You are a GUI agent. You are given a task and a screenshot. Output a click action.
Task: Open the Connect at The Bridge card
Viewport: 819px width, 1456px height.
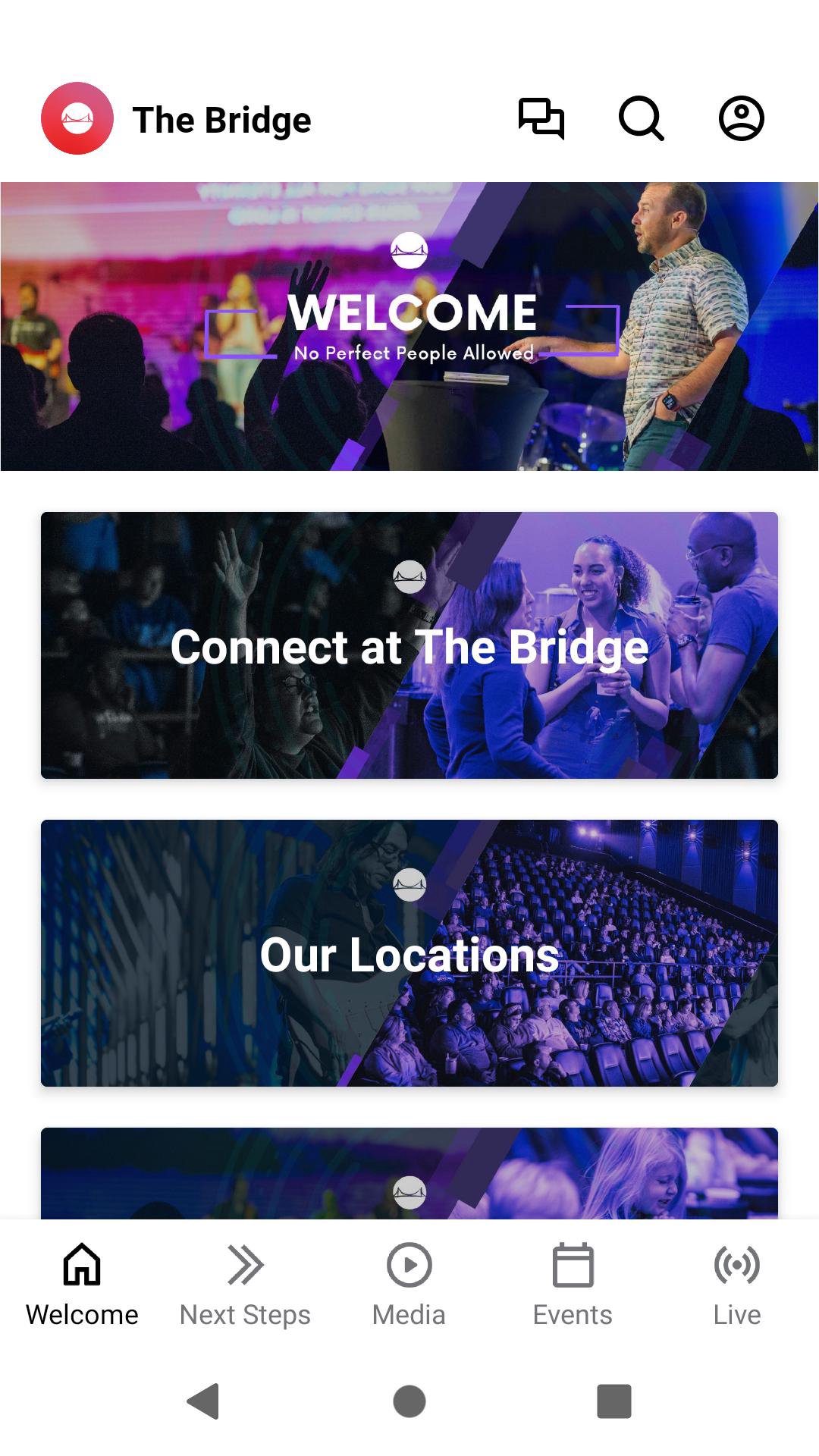coord(409,645)
